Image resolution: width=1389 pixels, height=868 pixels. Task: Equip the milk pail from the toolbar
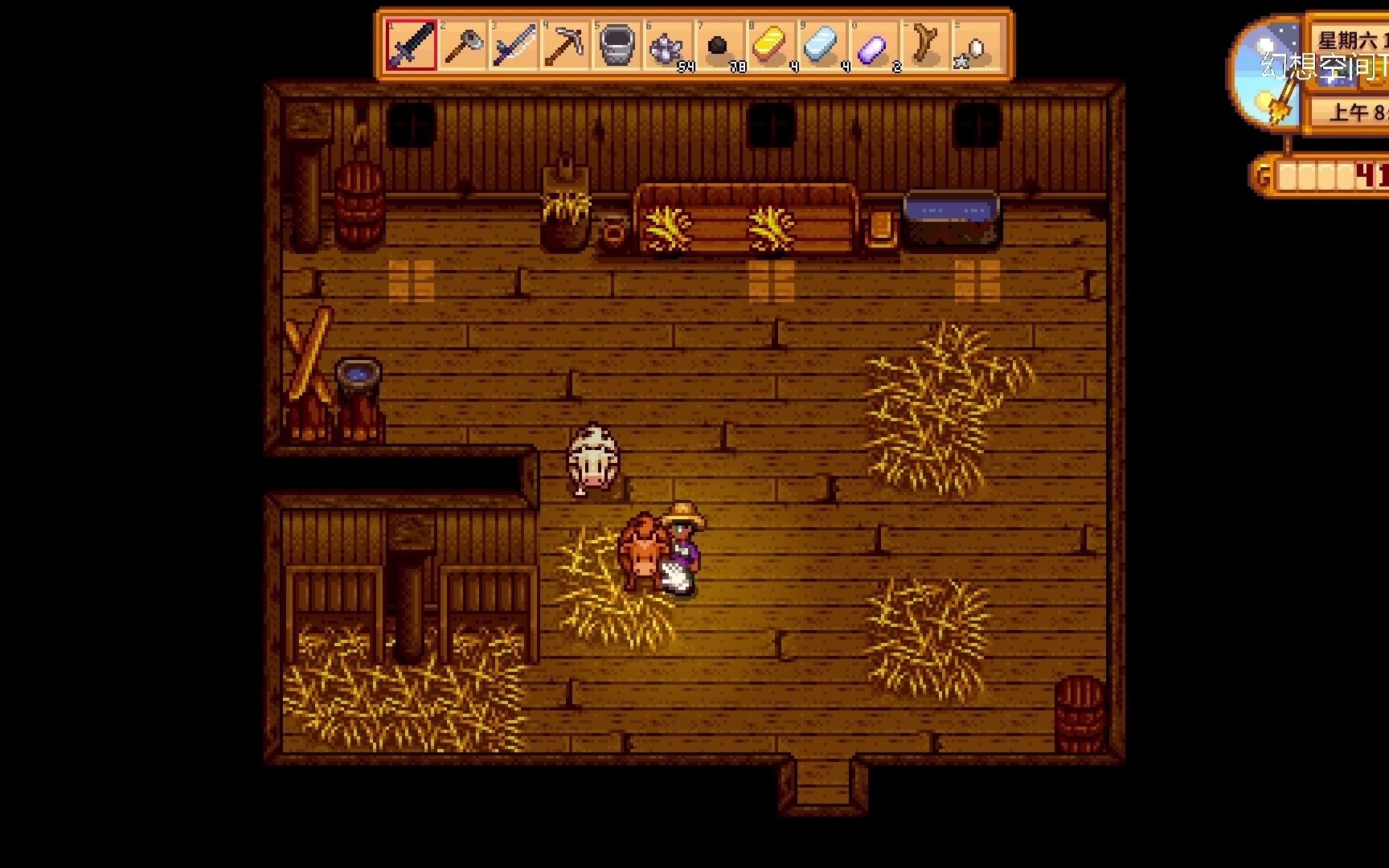point(617,46)
